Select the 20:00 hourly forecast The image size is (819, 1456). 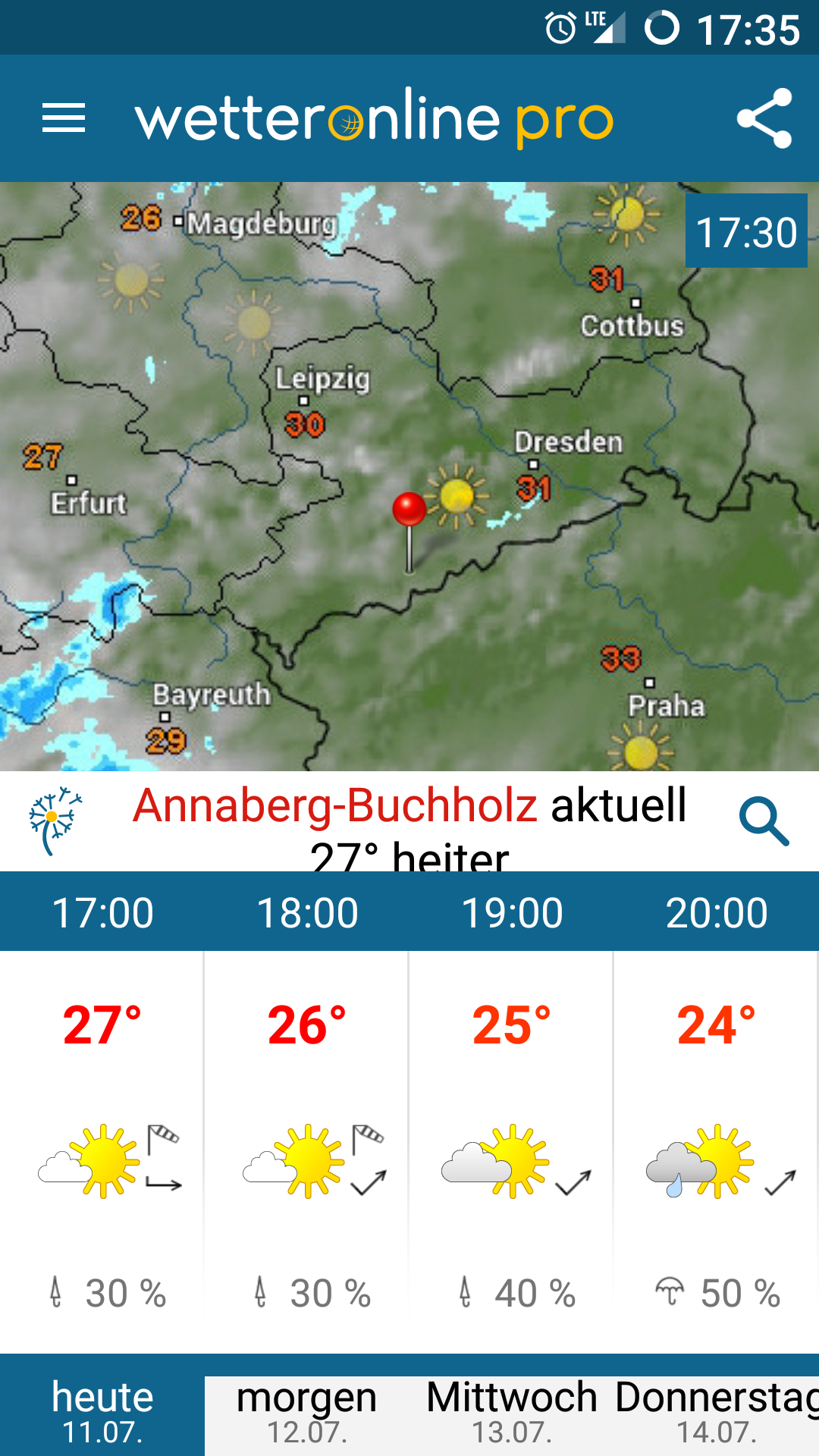[717, 1112]
